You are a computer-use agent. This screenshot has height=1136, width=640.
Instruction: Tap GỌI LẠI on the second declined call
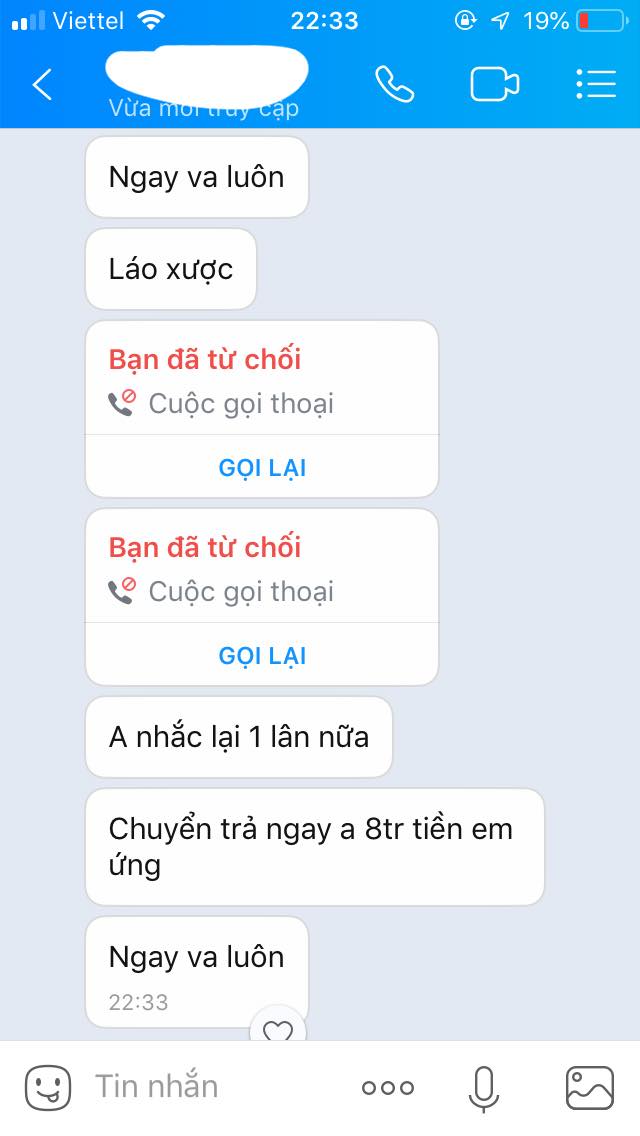pyautogui.click(x=262, y=655)
